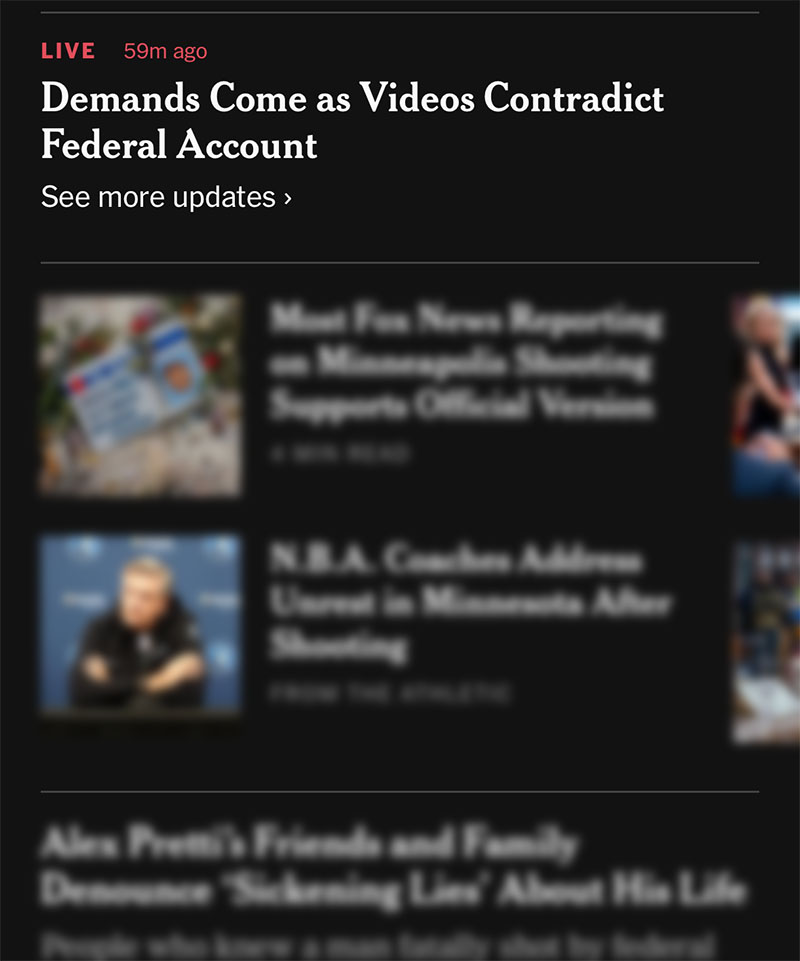800x961 pixels.
Task: Open the Fox News reporting article
Action: [464, 362]
